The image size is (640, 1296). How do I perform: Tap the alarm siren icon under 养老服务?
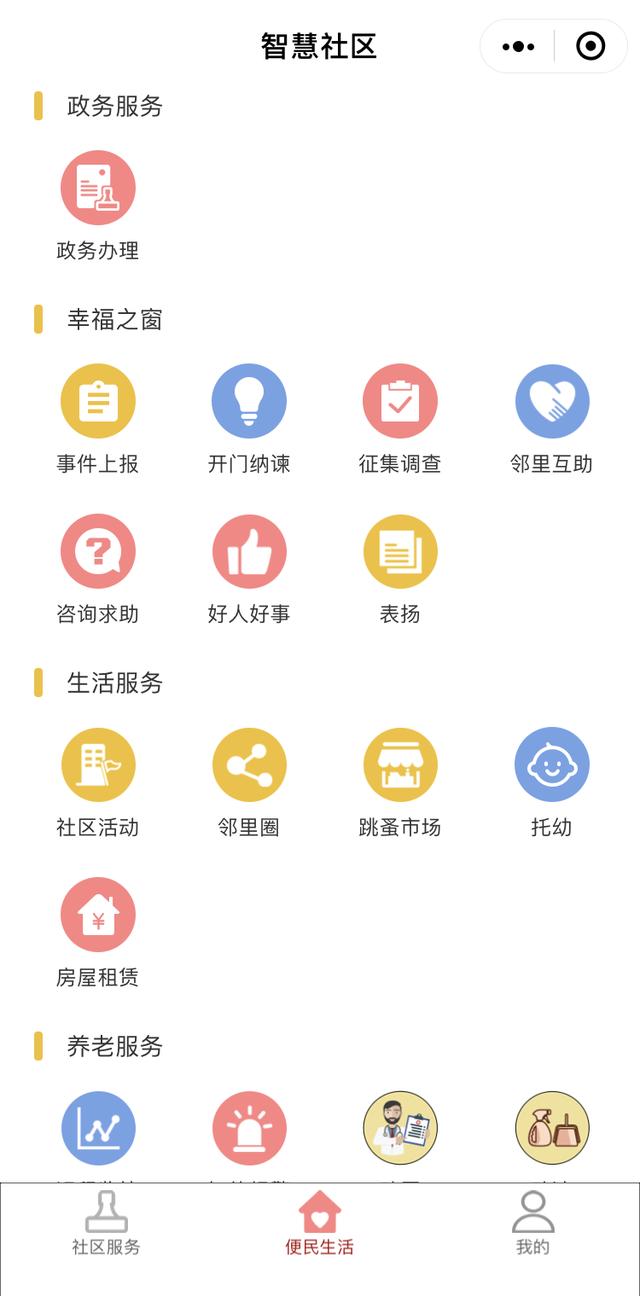pyautogui.click(x=249, y=1128)
